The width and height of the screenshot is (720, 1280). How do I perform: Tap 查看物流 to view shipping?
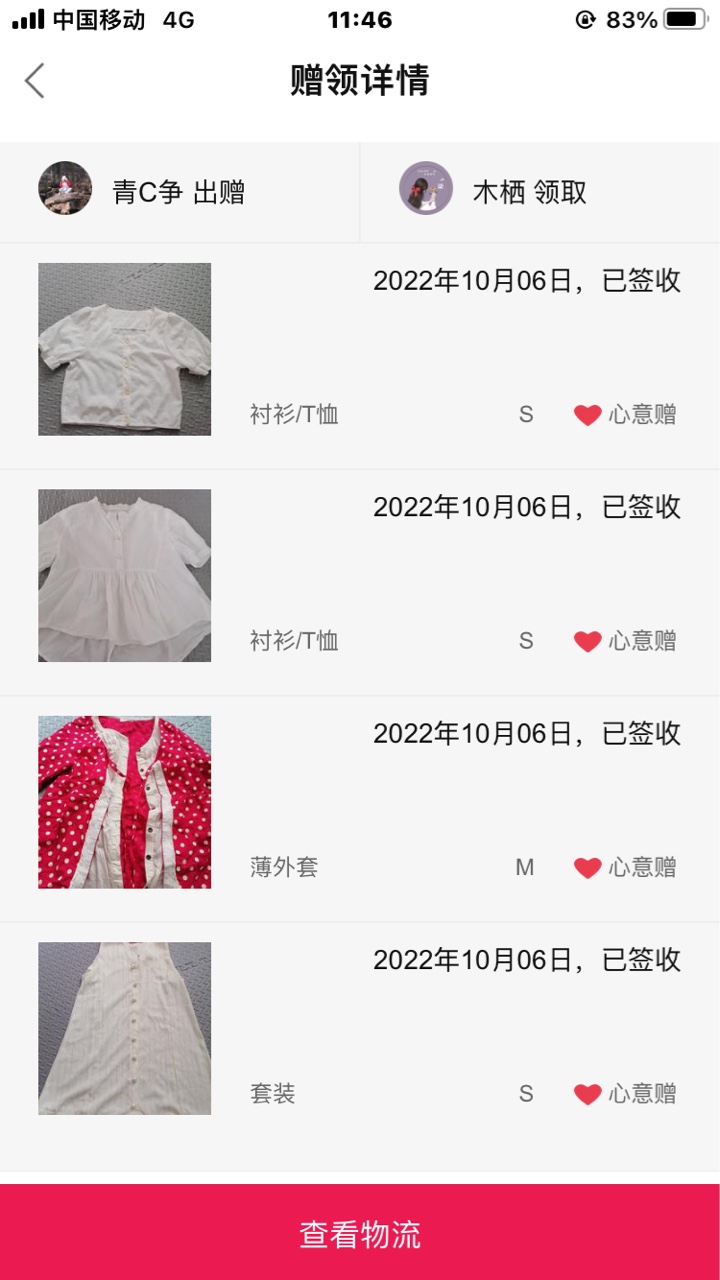tap(360, 1234)
